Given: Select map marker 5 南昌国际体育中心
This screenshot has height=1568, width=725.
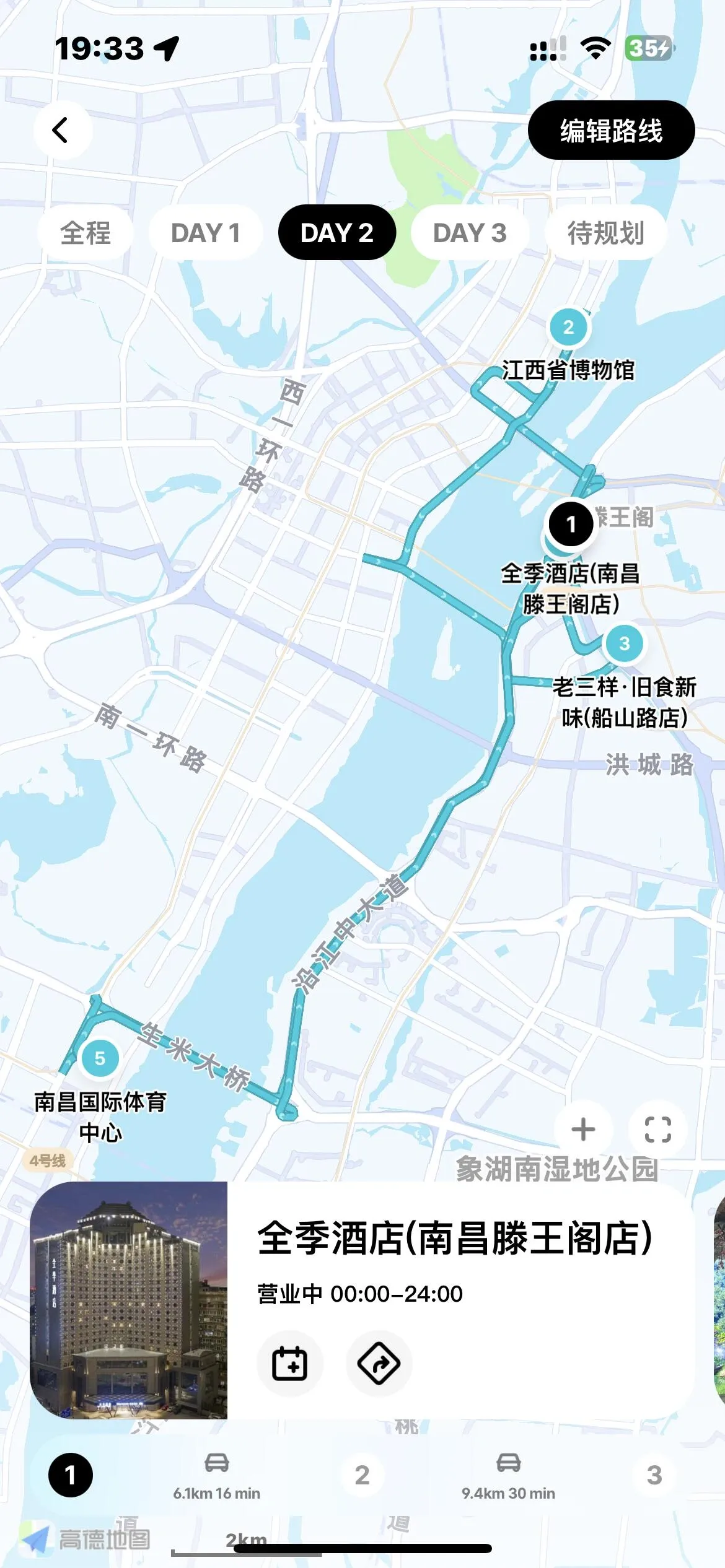Looking at the screenshot, I should pyautogui.click(x=100, y=1058).
